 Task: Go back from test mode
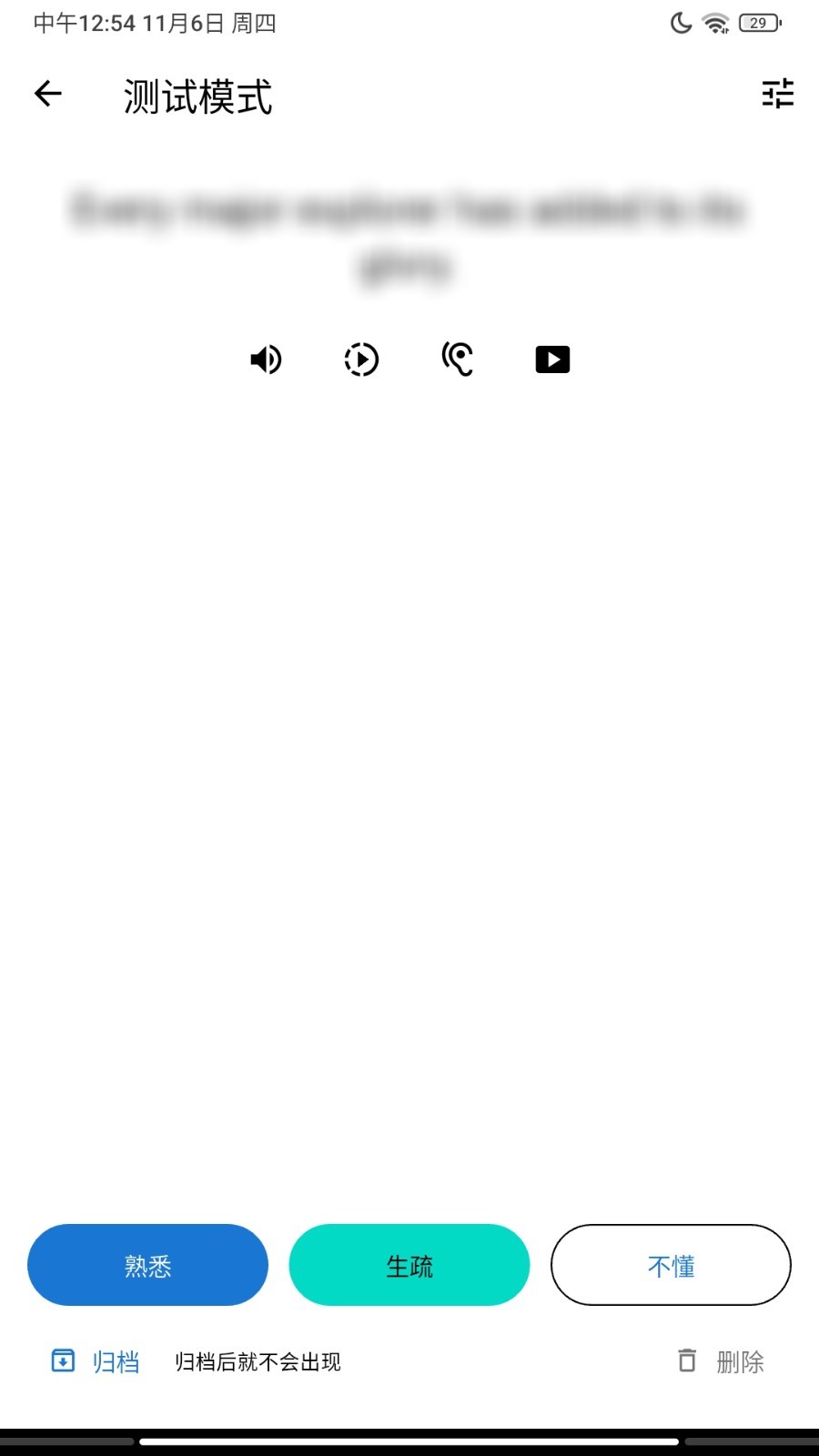click(48, 94)
